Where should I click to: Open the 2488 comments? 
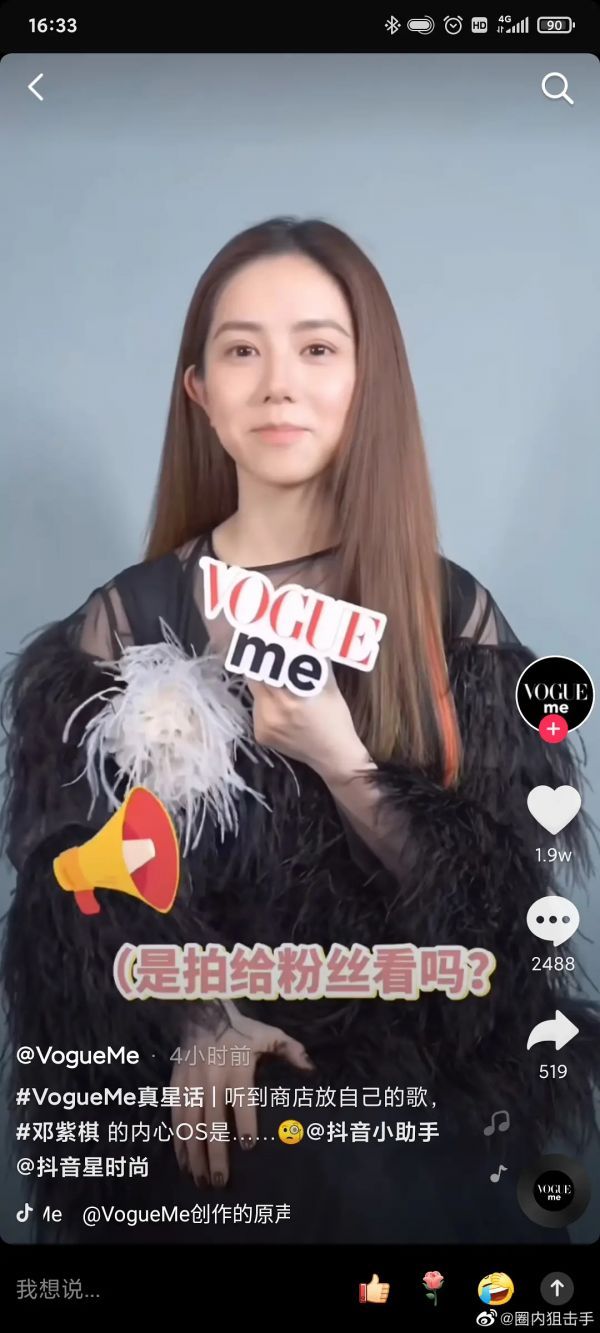click(553, 921)
